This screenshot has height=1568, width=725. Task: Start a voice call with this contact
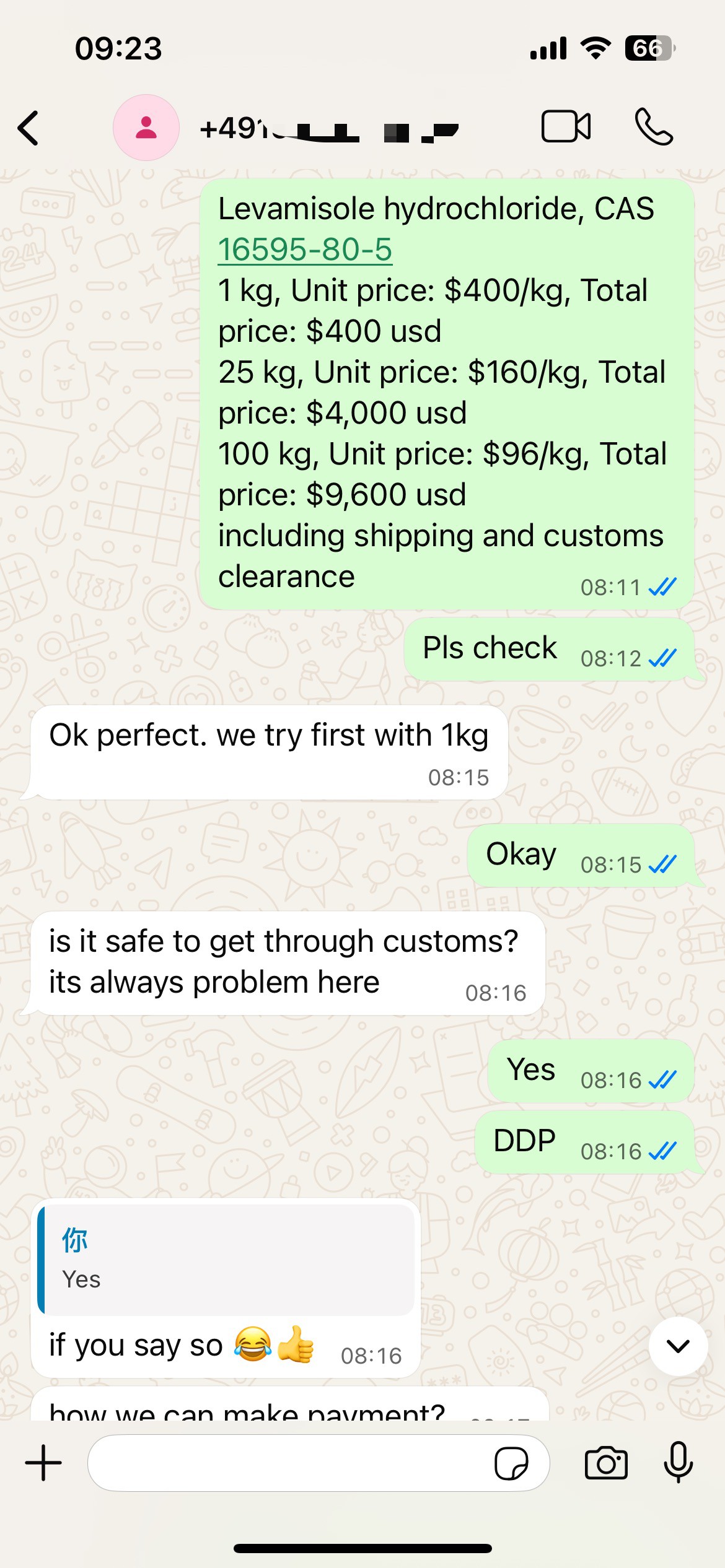654,127
